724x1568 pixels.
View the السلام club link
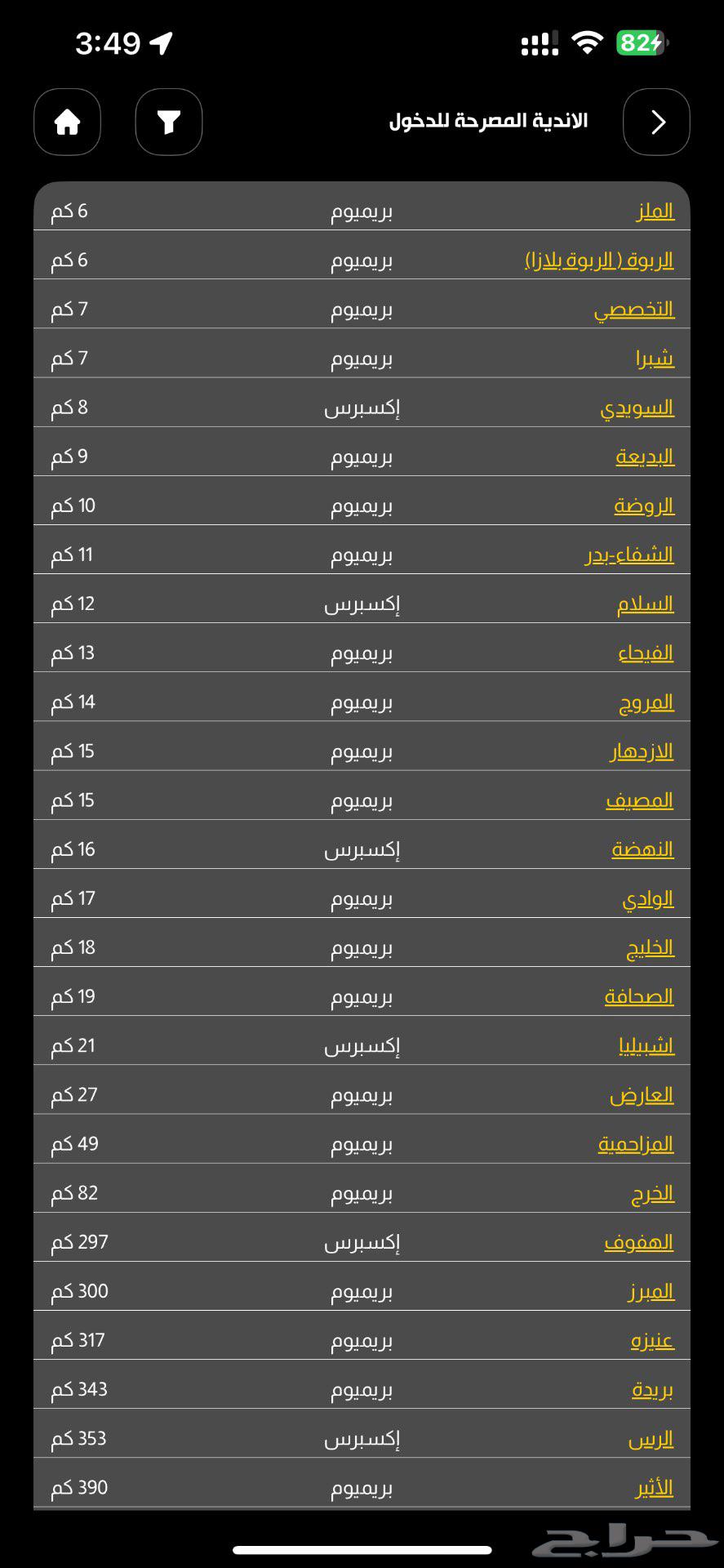click(x=646, y=604)
